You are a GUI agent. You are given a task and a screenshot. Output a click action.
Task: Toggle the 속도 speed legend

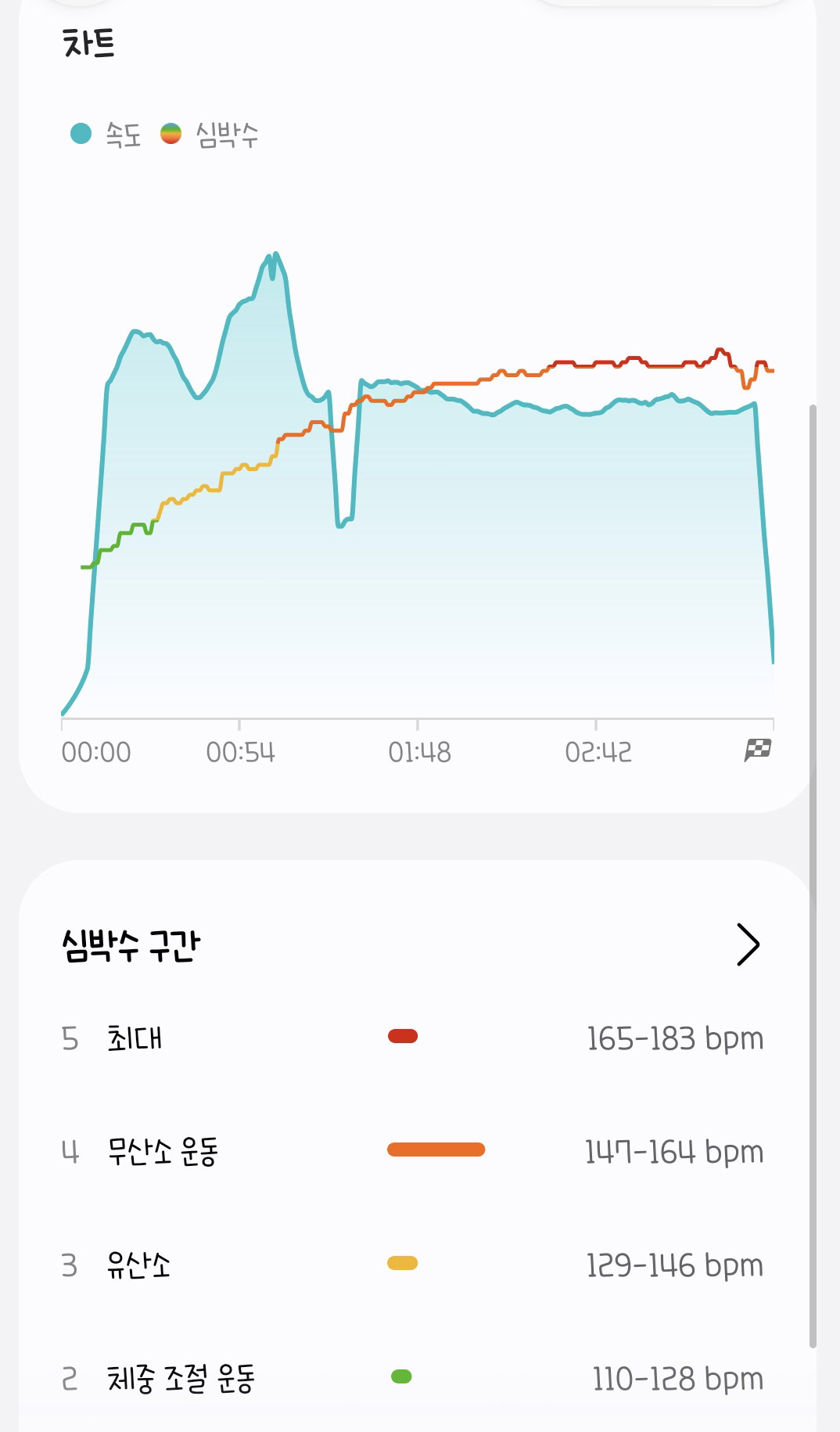pos(106,135)
